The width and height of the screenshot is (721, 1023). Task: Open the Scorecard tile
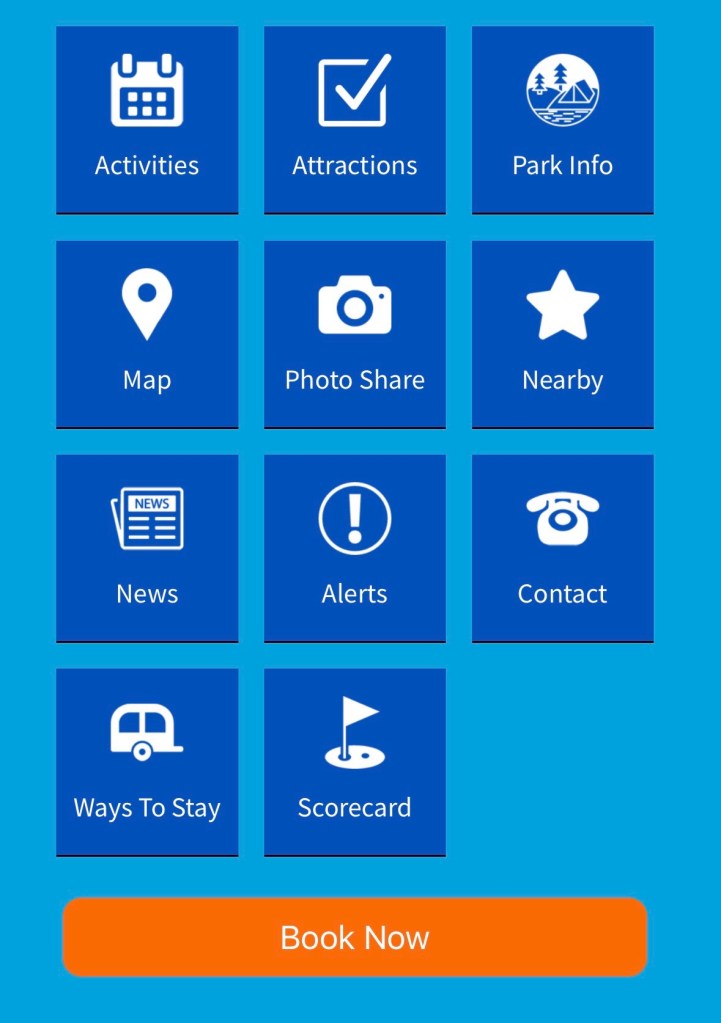point(355,762)
